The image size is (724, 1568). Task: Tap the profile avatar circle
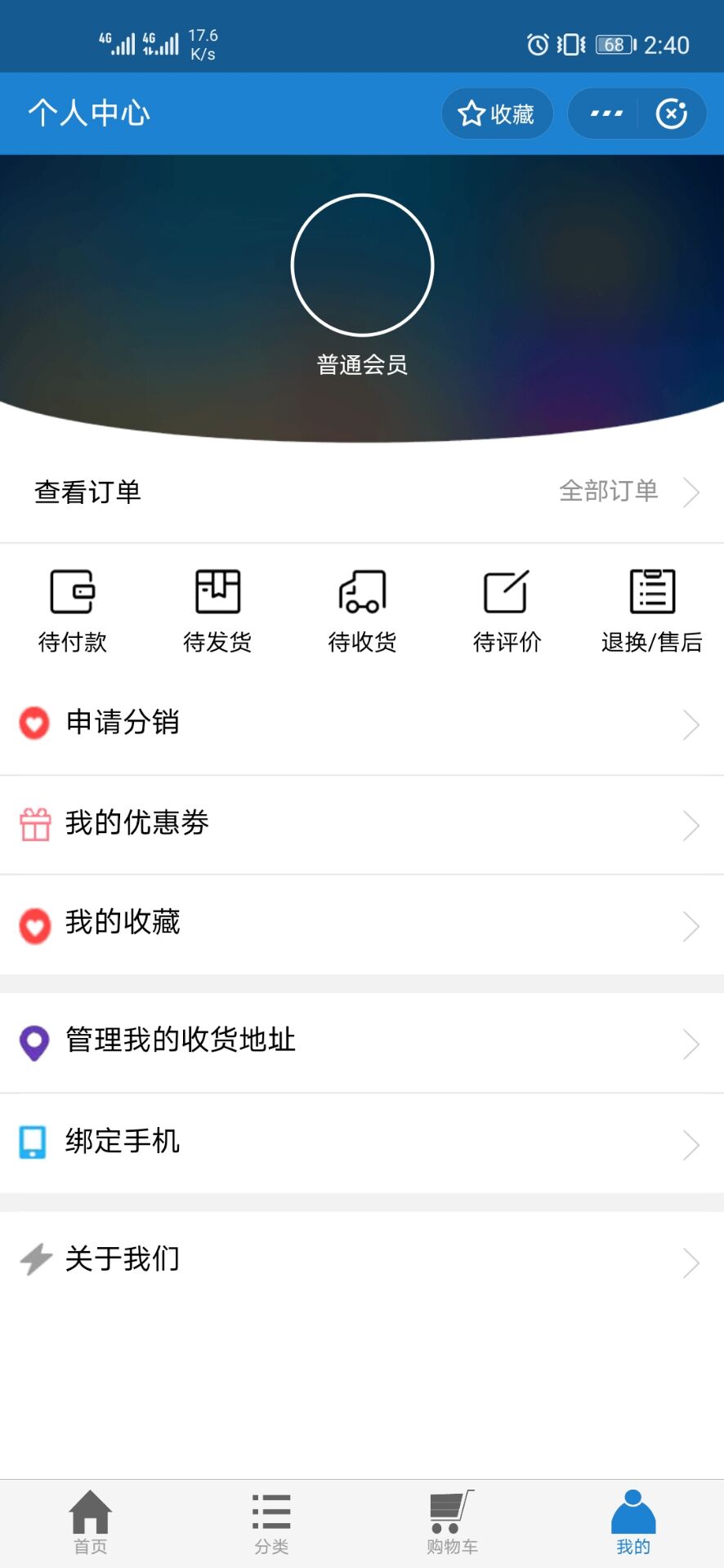coord(362,265)
